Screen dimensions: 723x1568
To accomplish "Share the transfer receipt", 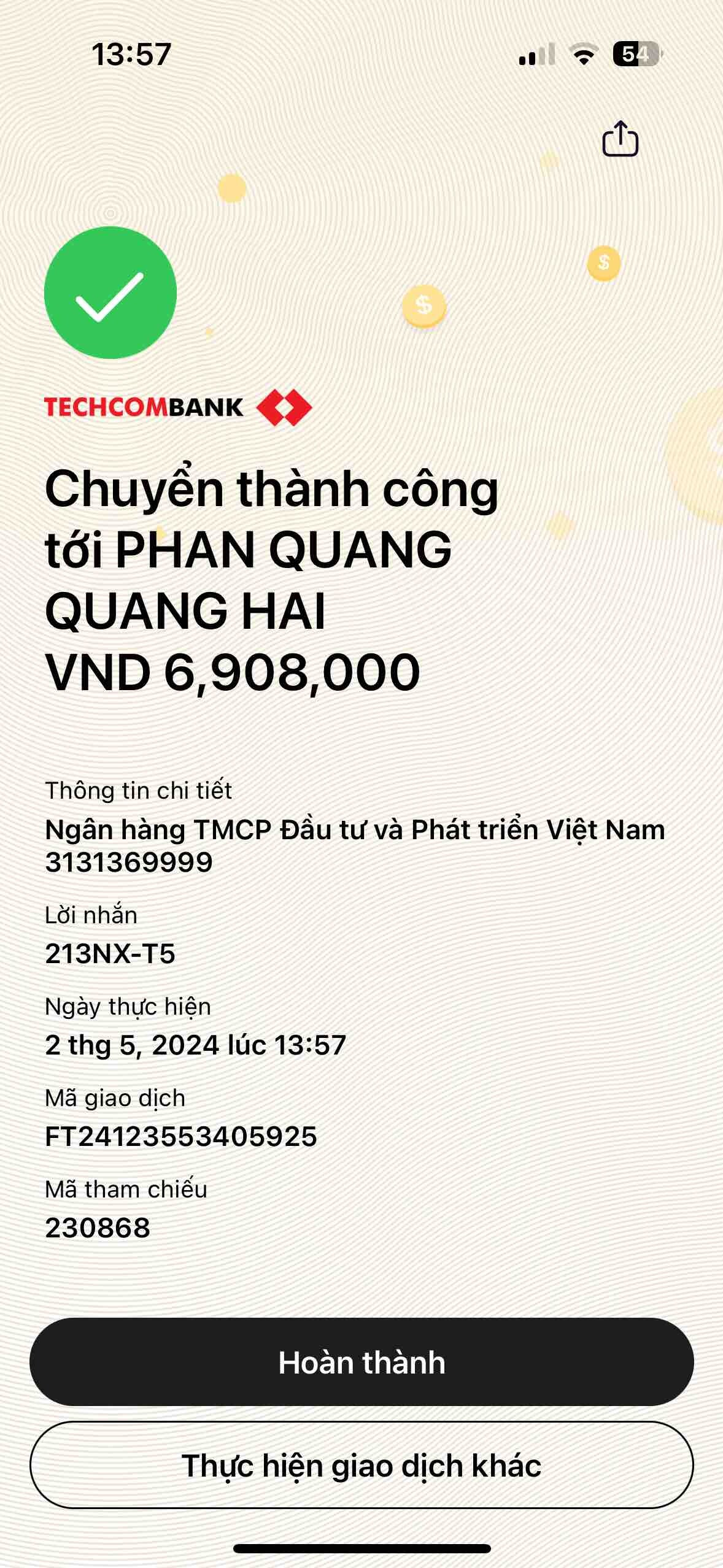I will [620, 139].
